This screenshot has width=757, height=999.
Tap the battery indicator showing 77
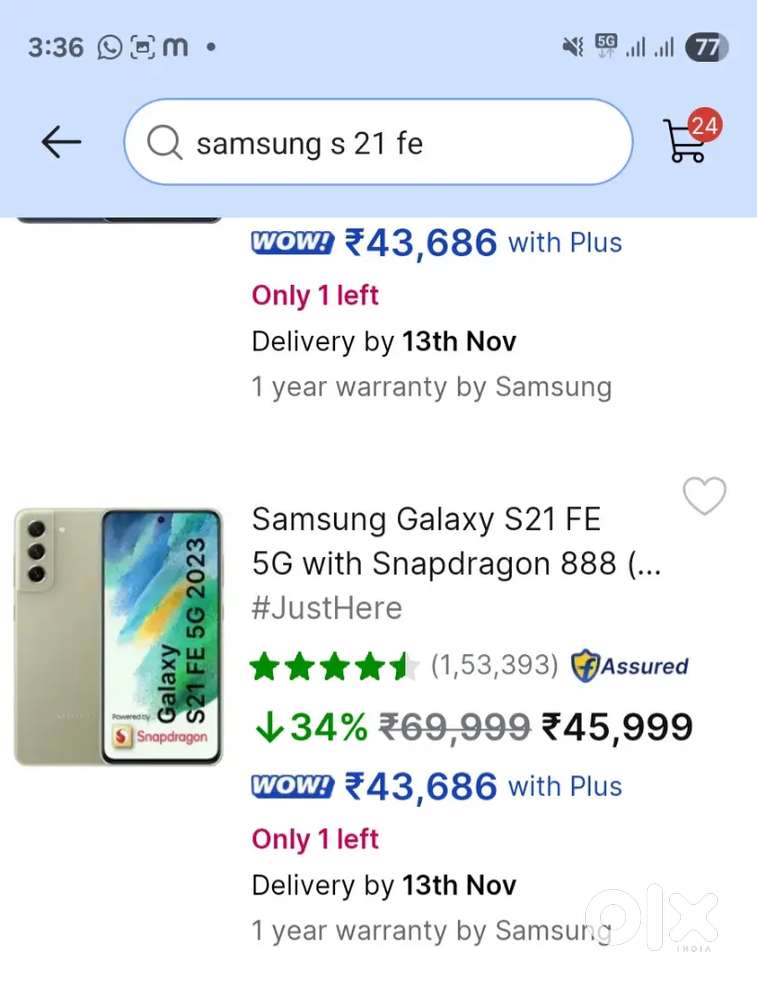pyautogui.click(x=706, y=46)
